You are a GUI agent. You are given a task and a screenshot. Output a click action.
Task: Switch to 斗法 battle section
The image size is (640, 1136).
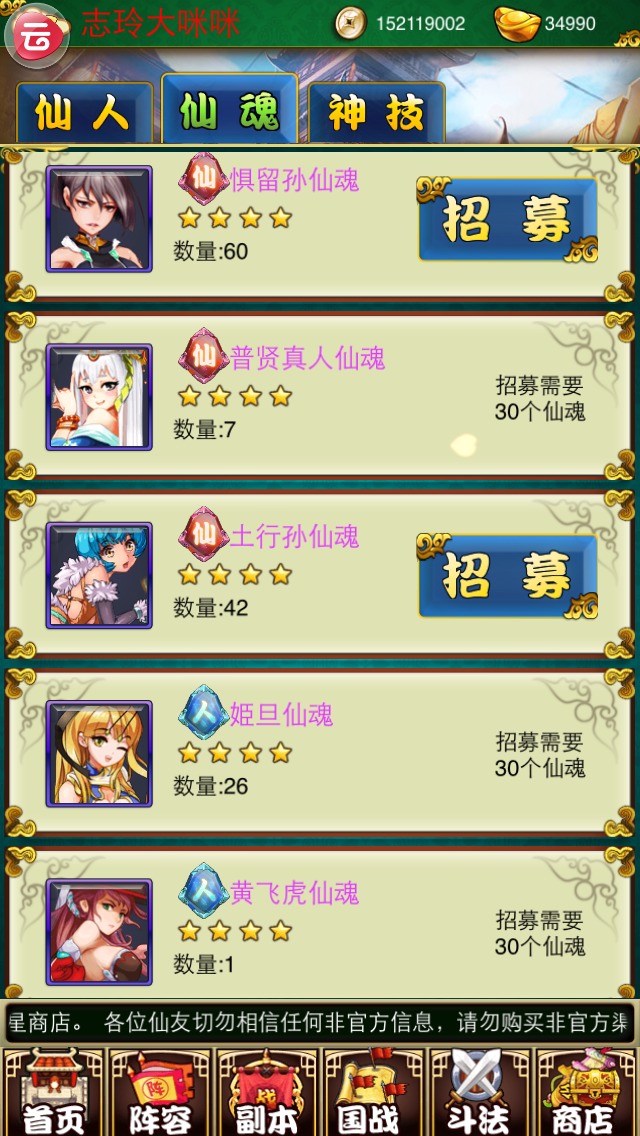(x=479, y=1092)
